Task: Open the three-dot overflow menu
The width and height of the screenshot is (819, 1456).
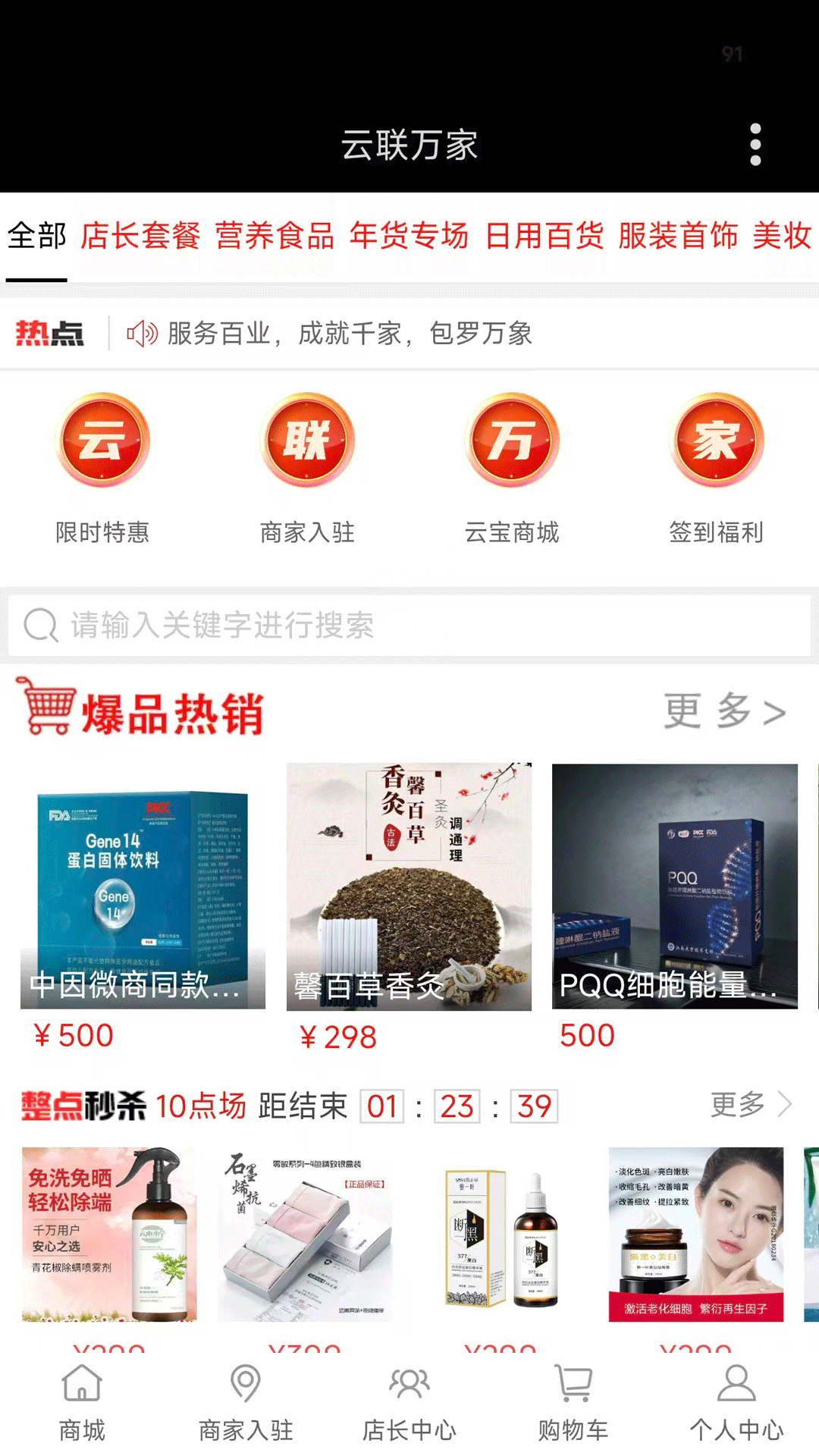Action: click(755, 146)
